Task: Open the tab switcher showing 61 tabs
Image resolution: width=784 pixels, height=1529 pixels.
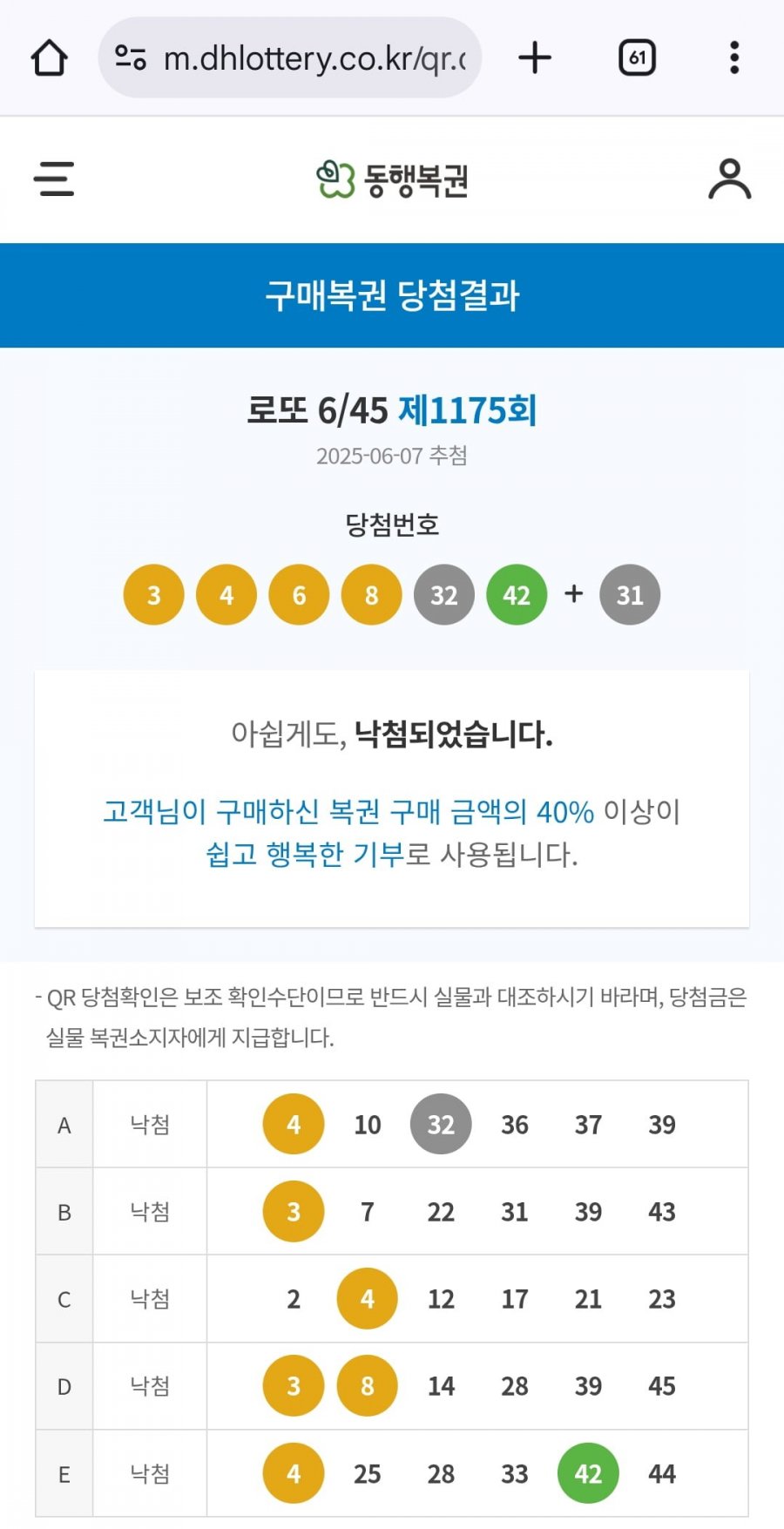Action: coord(637,58)
